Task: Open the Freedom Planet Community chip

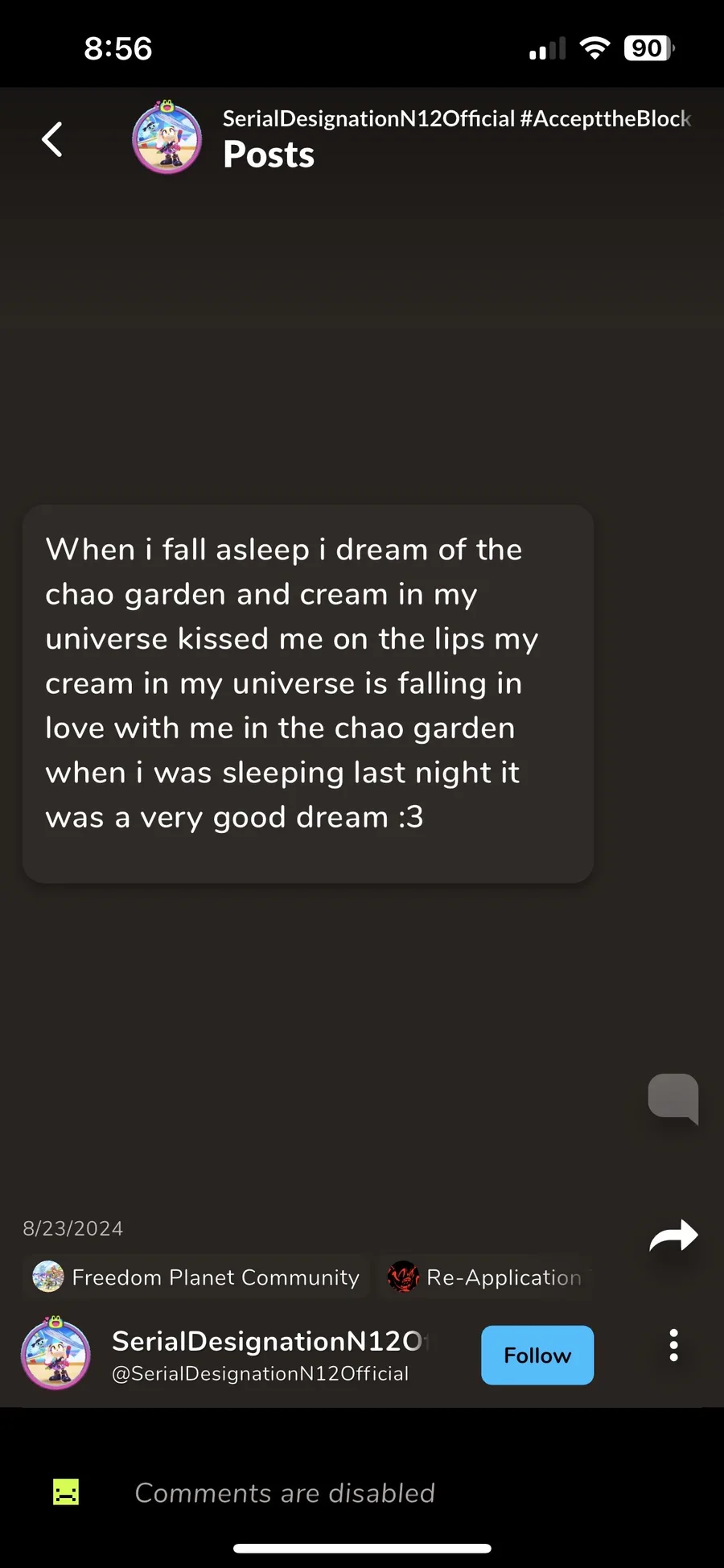Action: click(x=196, y=1277)
